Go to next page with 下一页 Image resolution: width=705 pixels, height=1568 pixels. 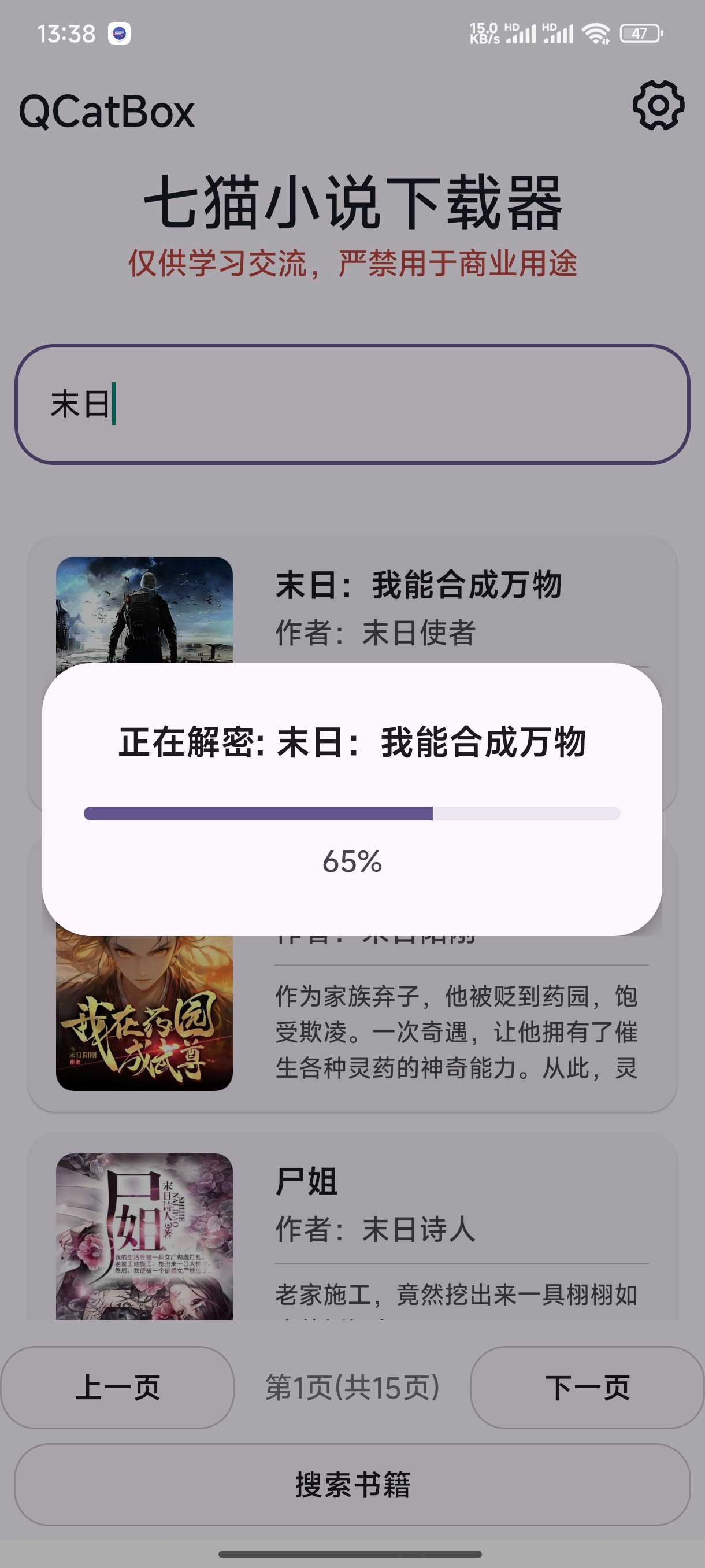587,1387
